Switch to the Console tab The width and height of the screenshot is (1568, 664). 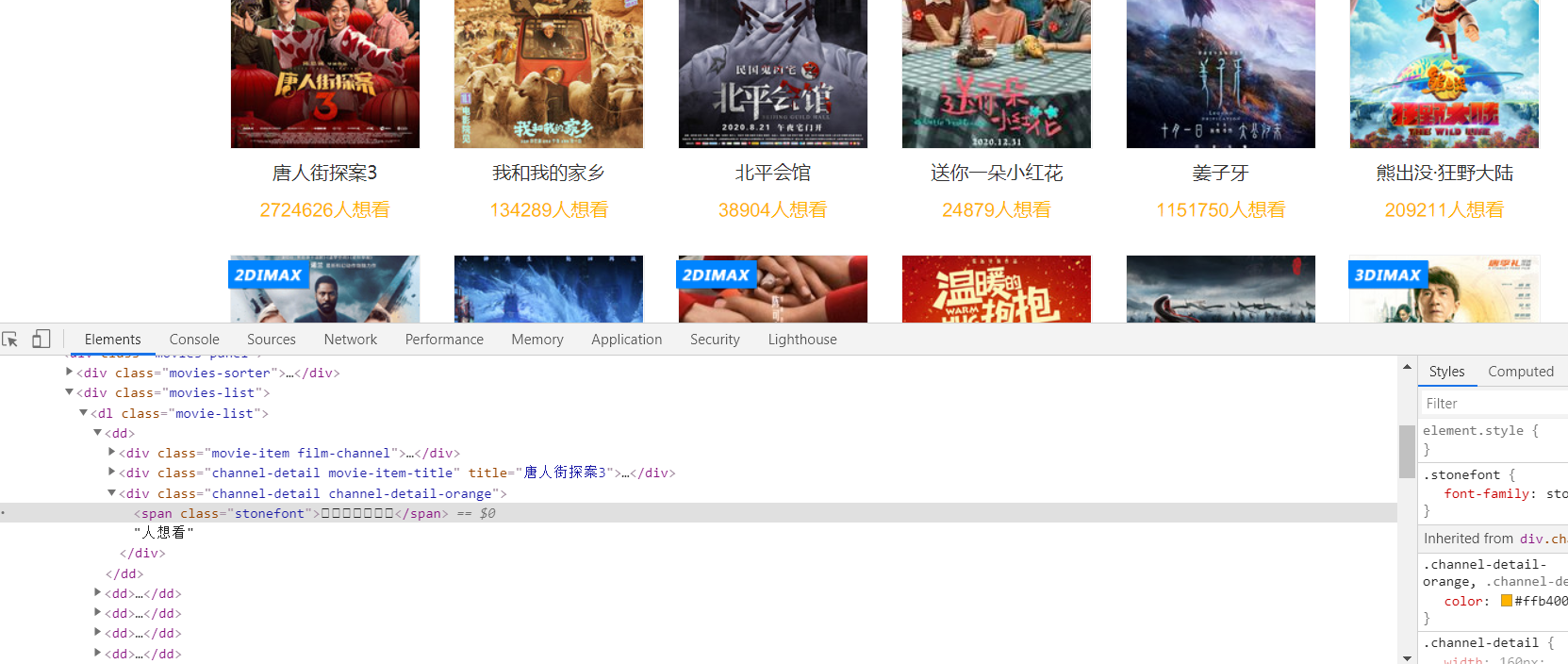click(x=194, y=340)
